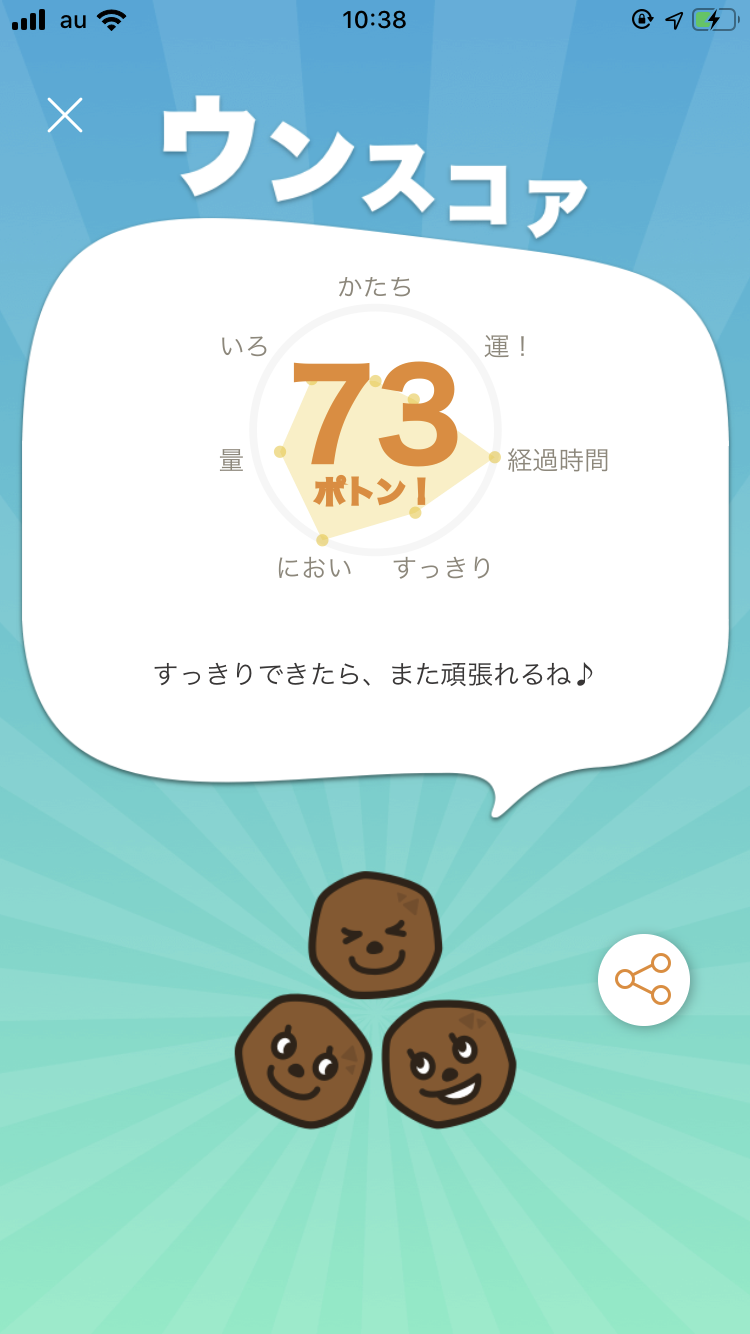Share the 73 score result
The width and height of the screenshot is (750, 1334).
(643, 979)
